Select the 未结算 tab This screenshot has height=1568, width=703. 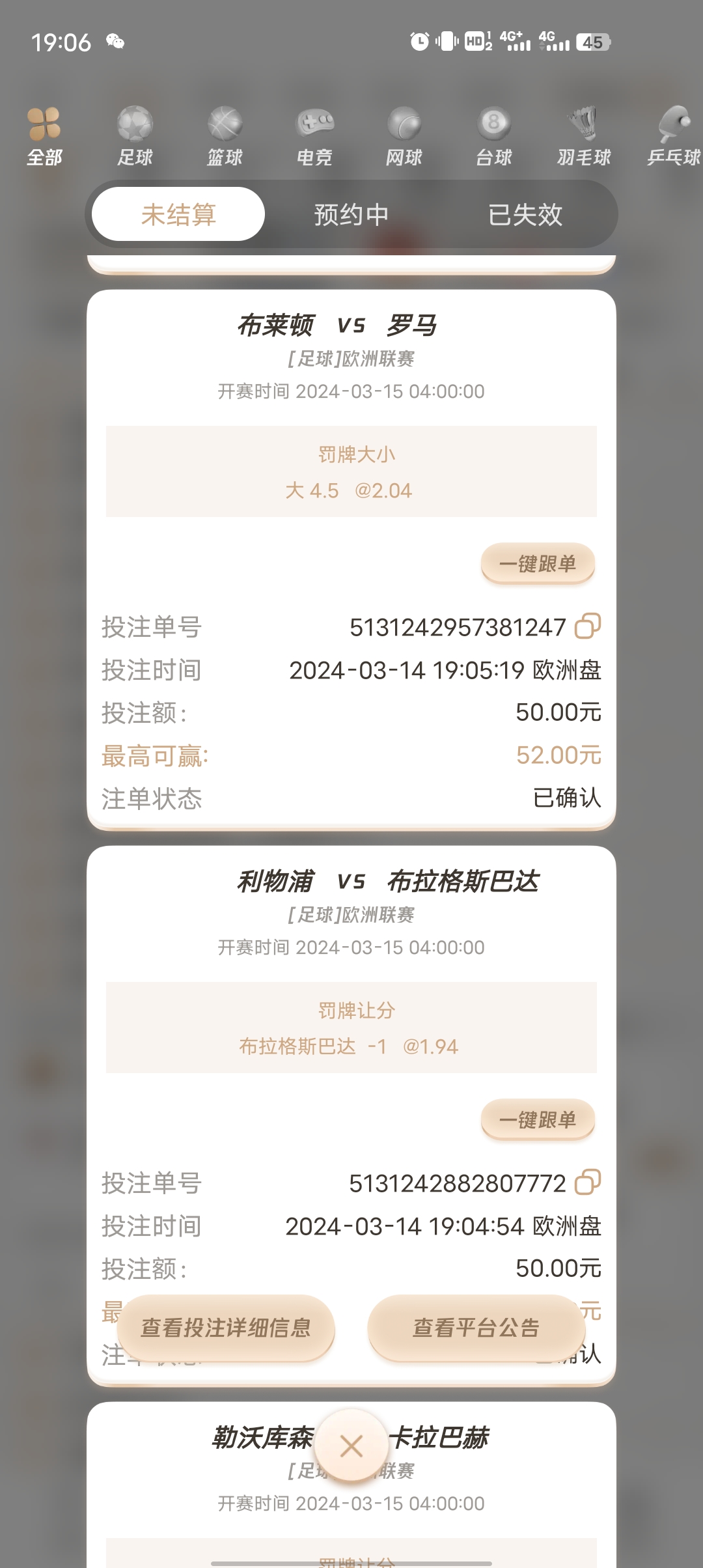point(178,214)
